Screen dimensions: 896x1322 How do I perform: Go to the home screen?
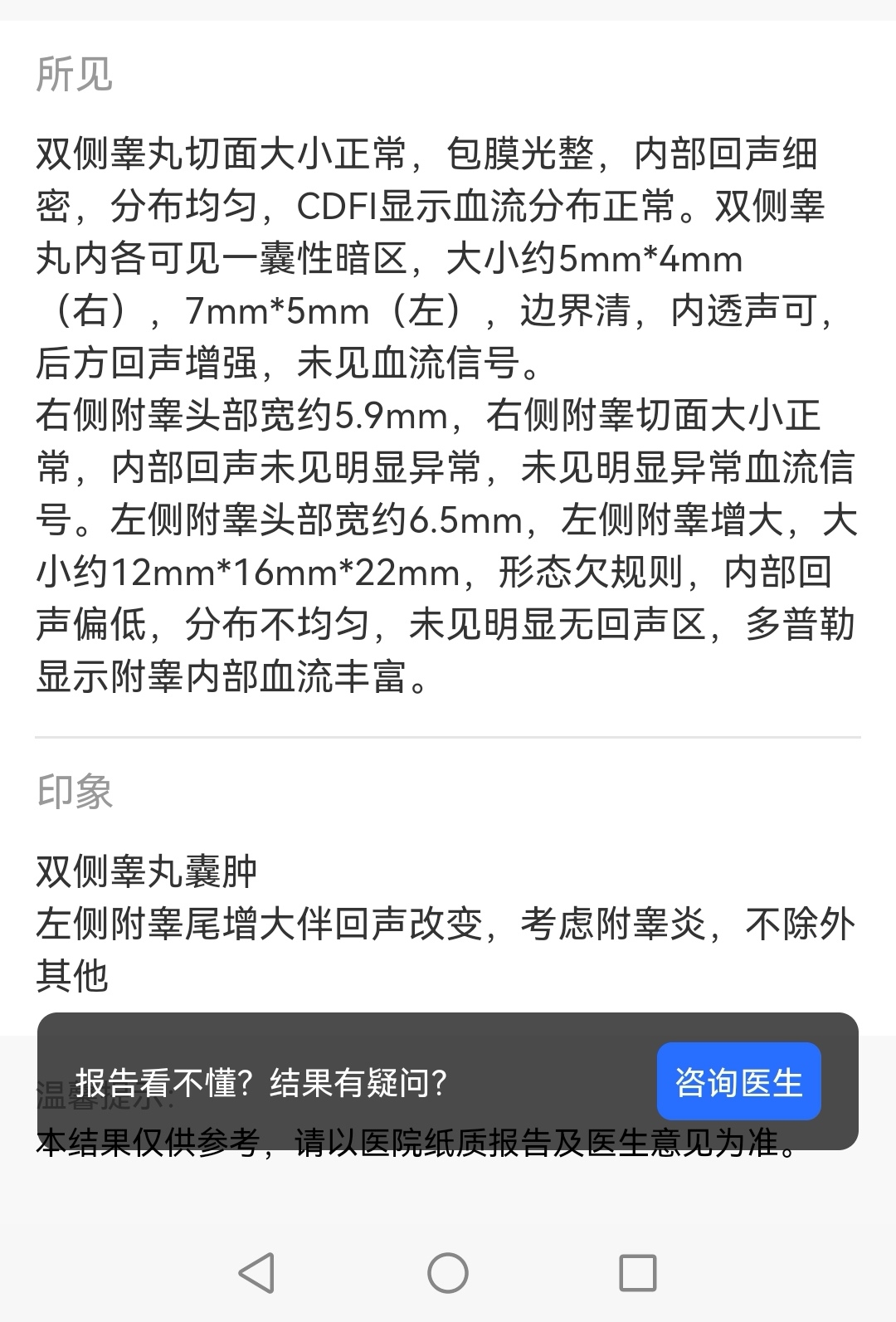(x=448, y=1272)
